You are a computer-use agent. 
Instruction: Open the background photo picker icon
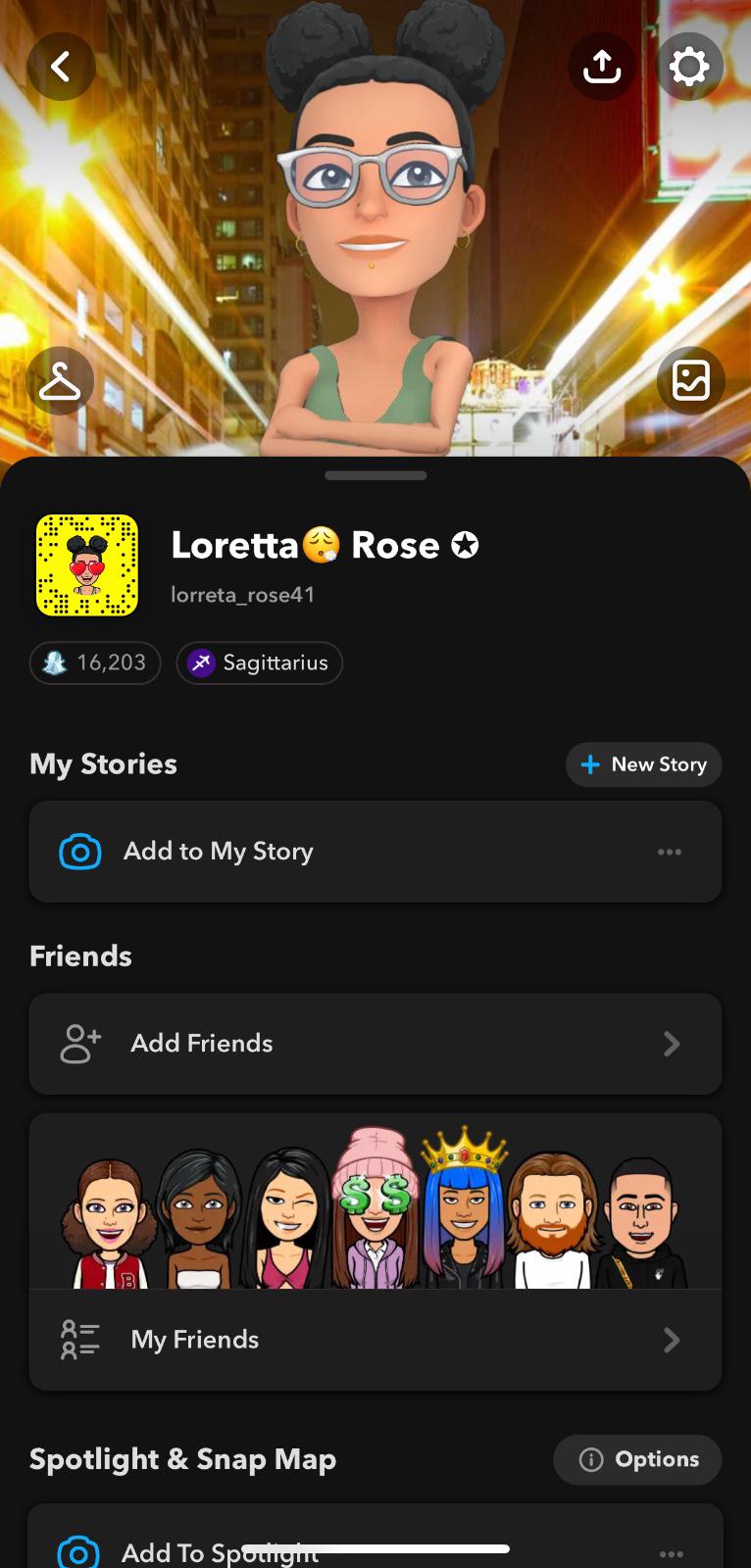click(x=690, y=381)
